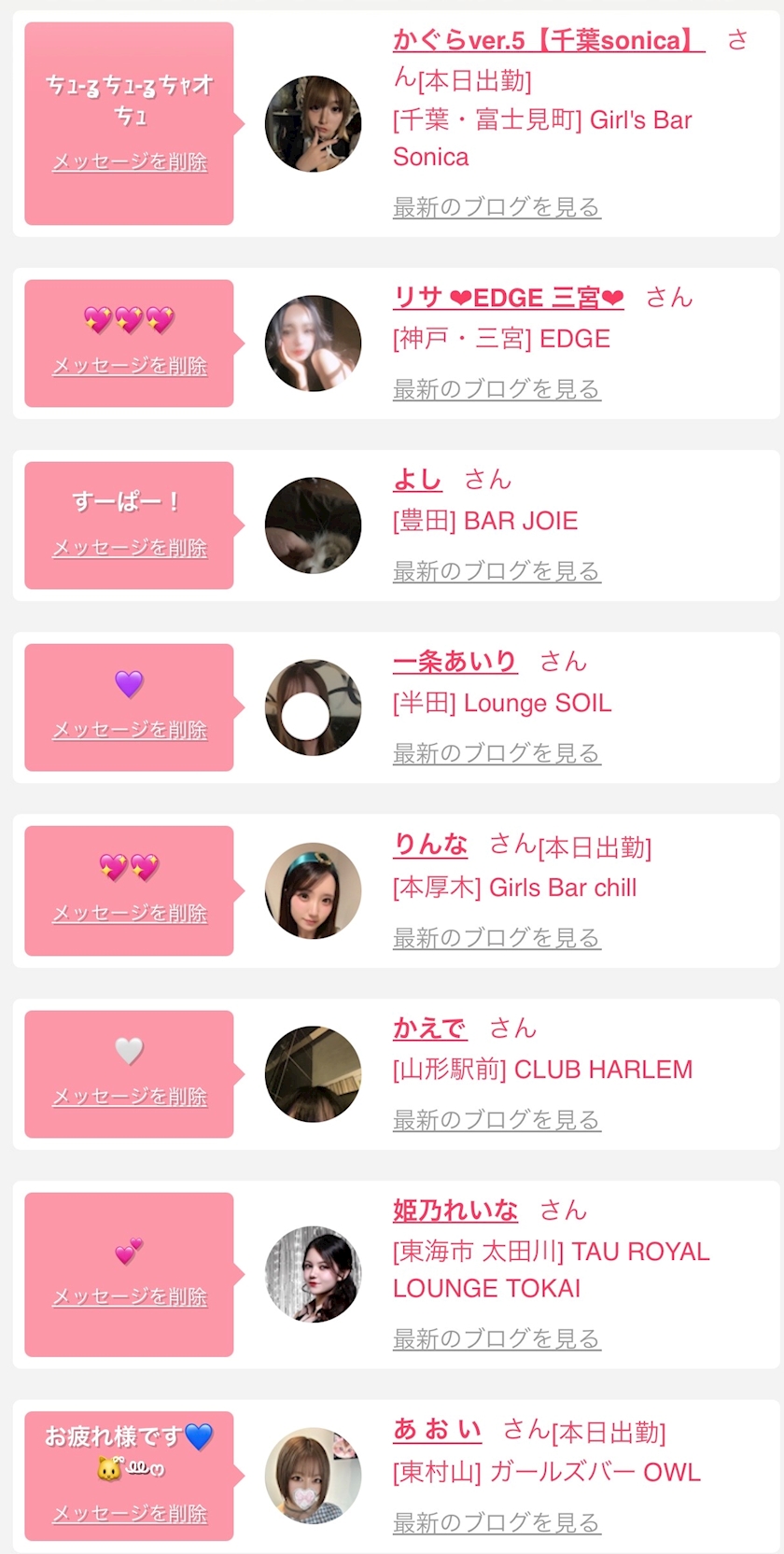Open よし profile name link
Image resolution: width=784 pixels, height=1554 pixels.
point(417,480)
